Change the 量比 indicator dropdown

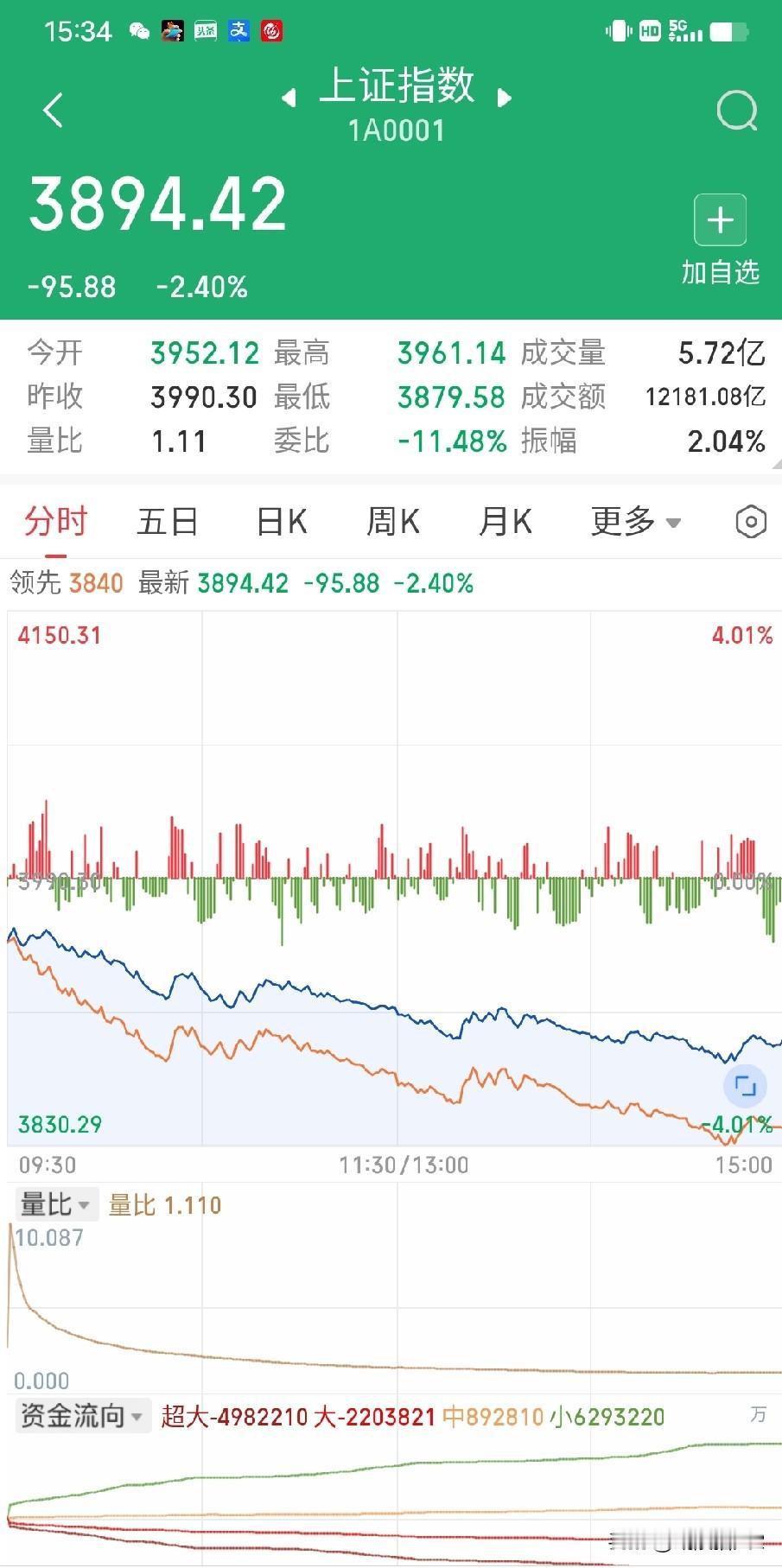coord(55,1204)
